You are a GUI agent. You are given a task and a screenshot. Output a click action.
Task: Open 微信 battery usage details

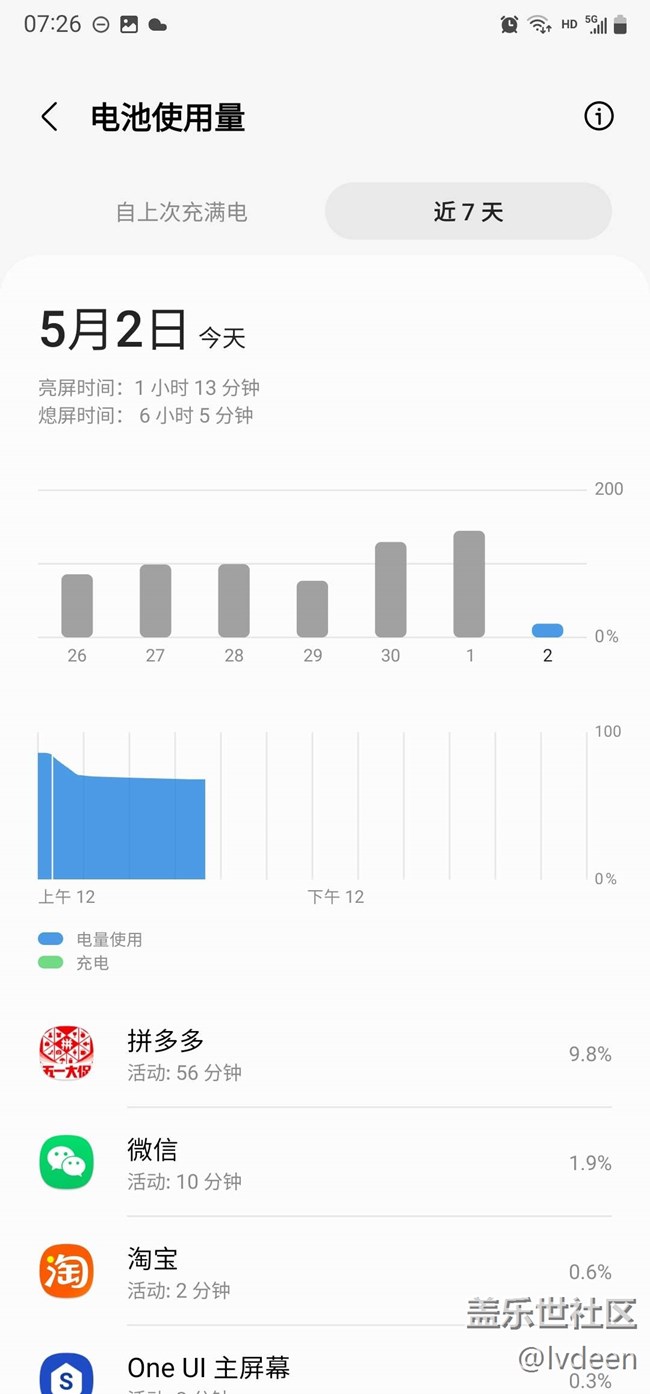325,1163
